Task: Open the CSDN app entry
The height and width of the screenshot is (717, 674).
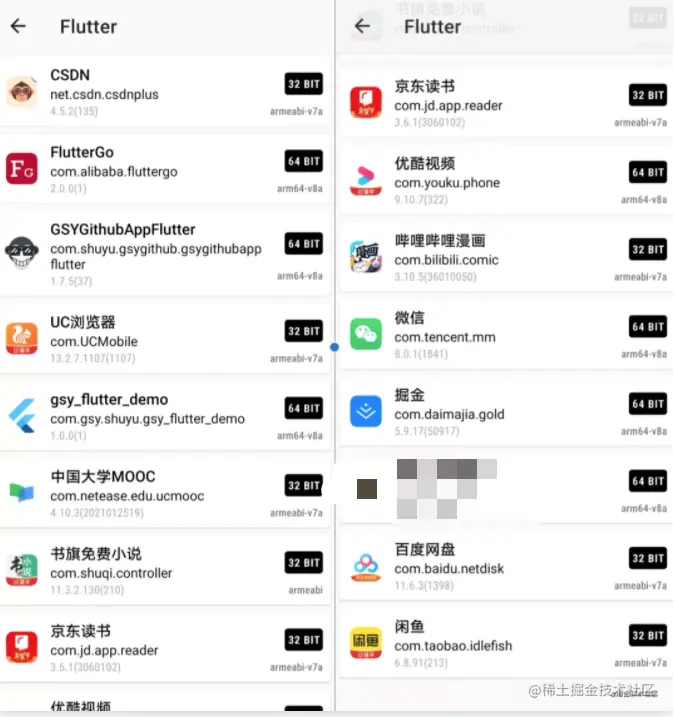Action: pos(165,92)
